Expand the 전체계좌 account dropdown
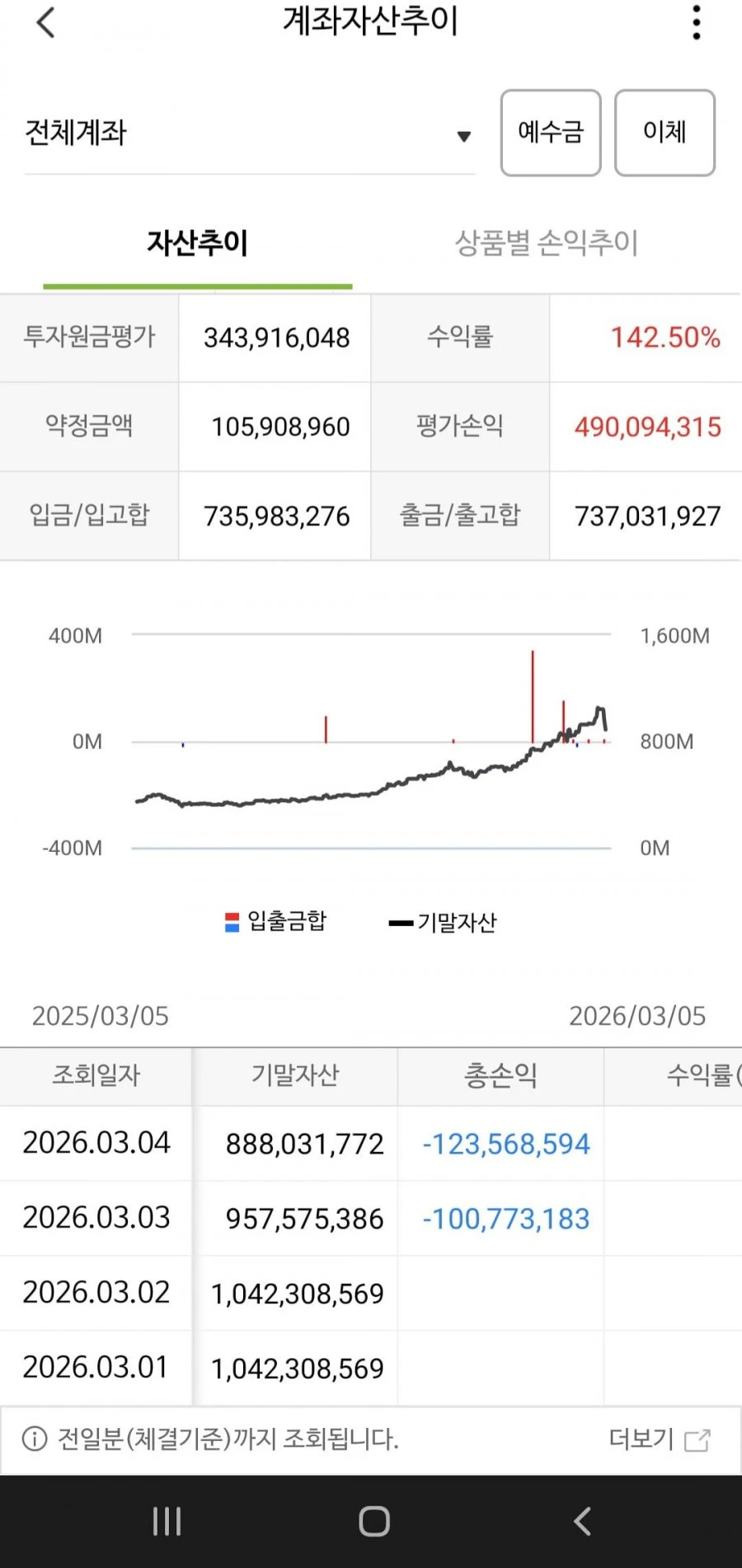The height and width of the screenshot is (1568, 742). (x=249, y=133)
